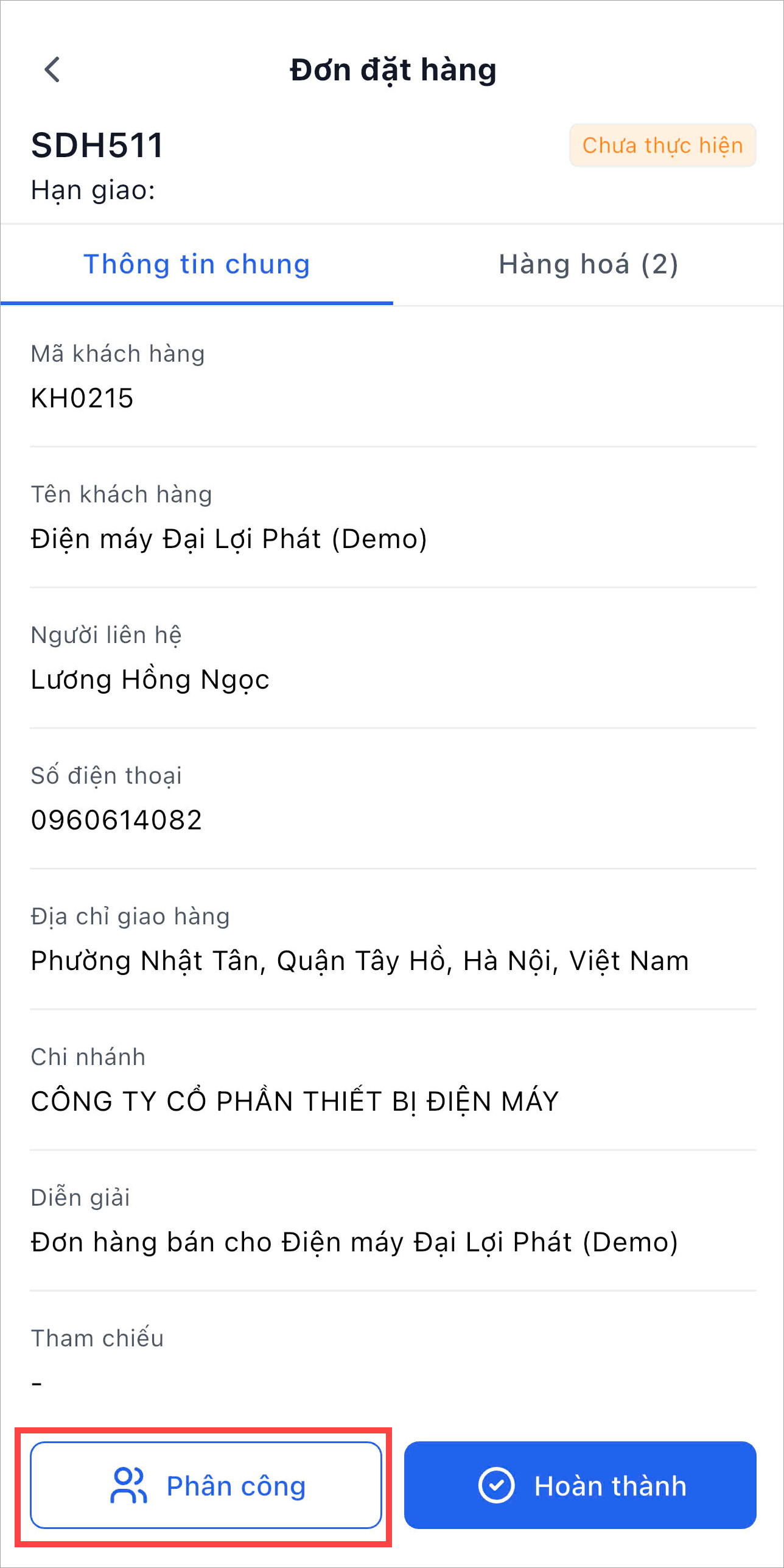Switch to the Hàng hoá (2) tab
The image size is (784, 1568).
[x=588, y=264]
